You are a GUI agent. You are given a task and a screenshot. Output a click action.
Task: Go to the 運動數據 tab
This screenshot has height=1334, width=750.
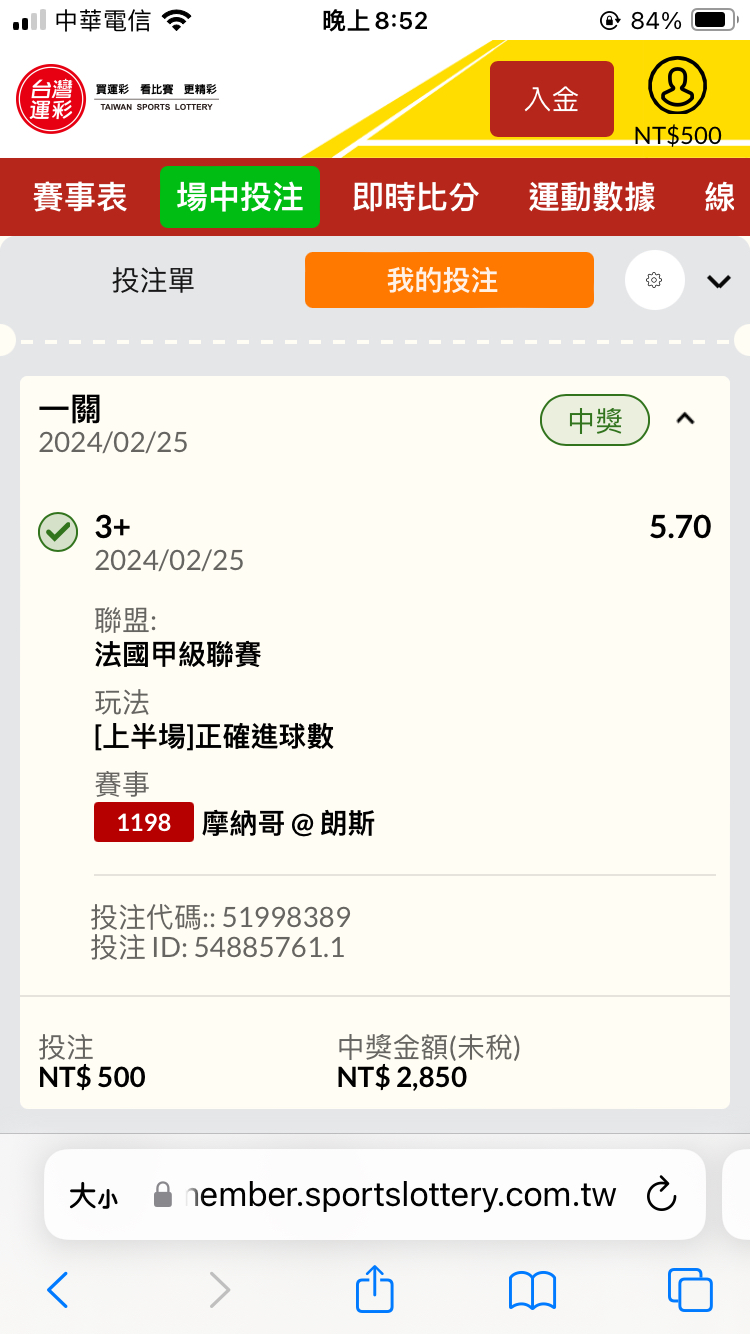(592, 197)
